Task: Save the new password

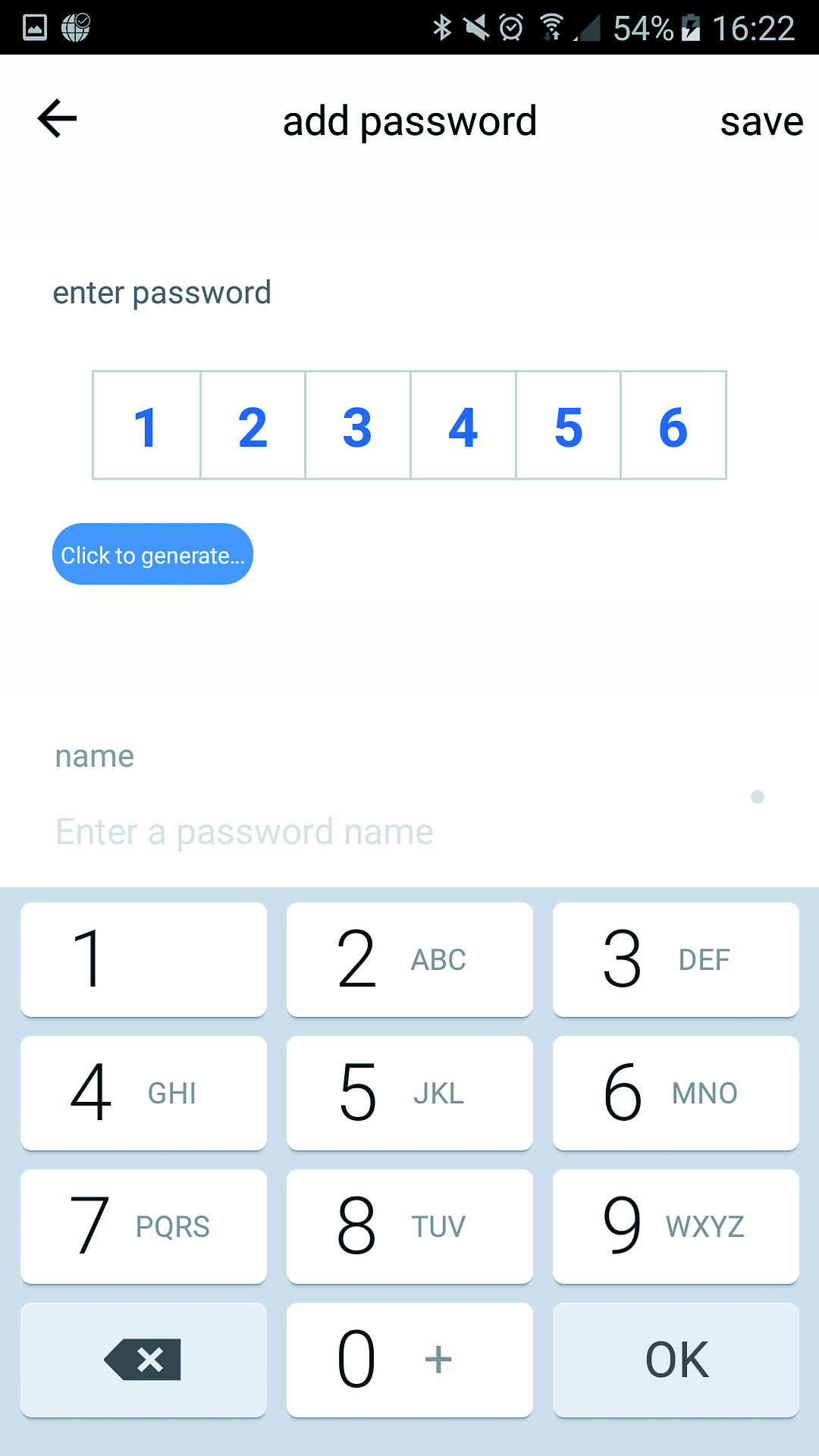Action: 761,121
